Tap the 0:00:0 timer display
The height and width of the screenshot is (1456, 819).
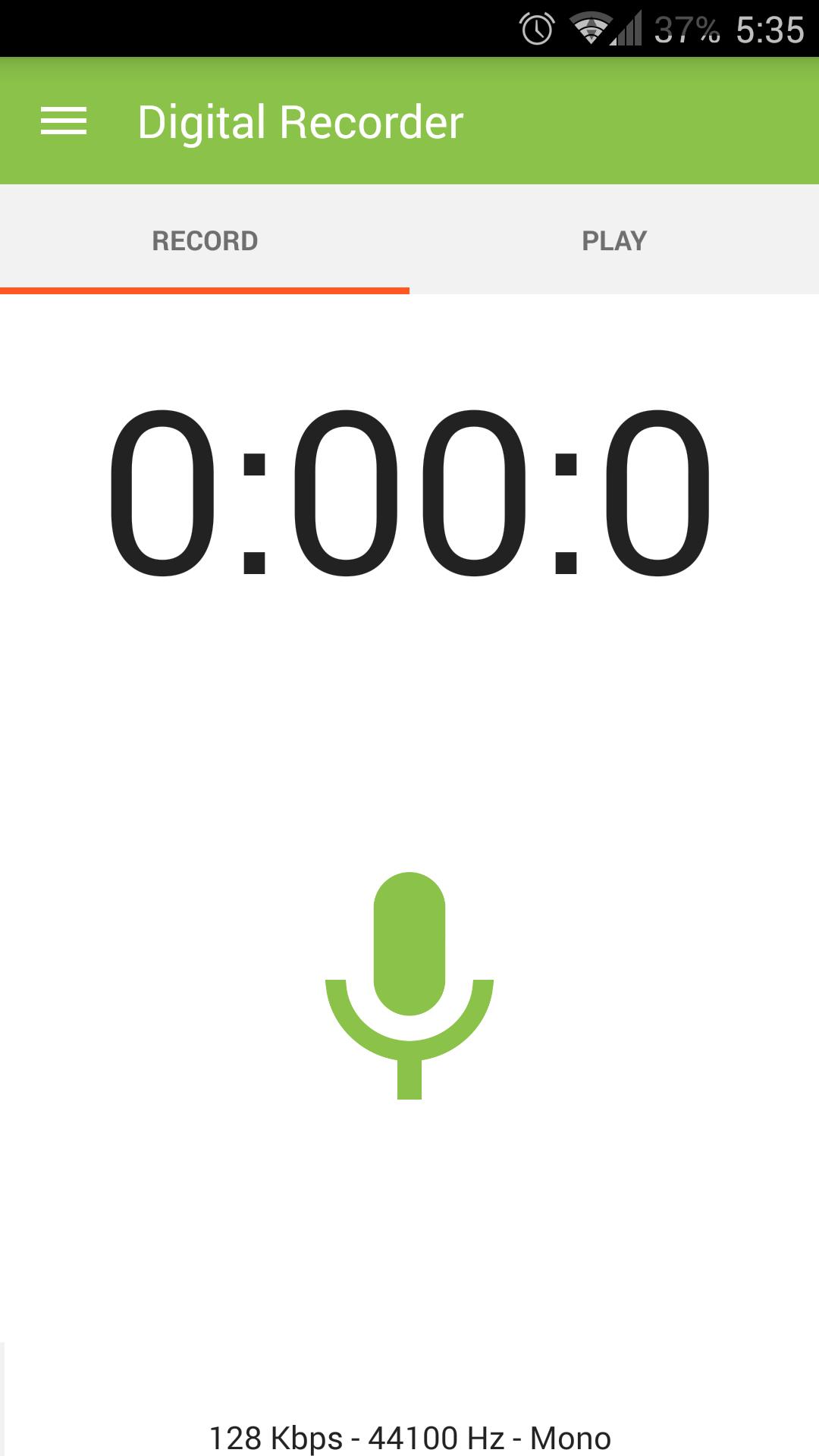(x=409, y=497)
